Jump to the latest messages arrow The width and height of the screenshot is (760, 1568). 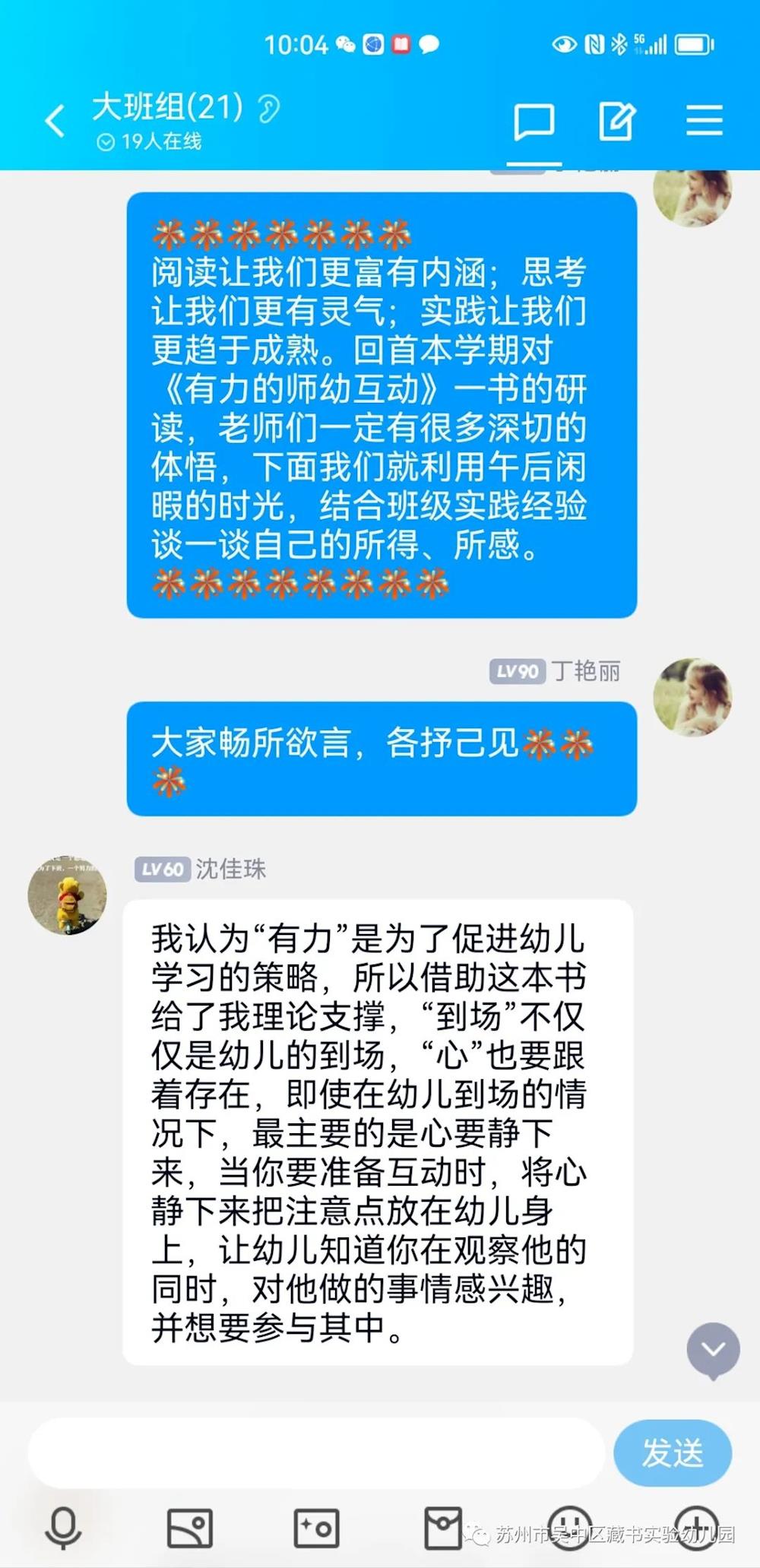pos(713,1350)
